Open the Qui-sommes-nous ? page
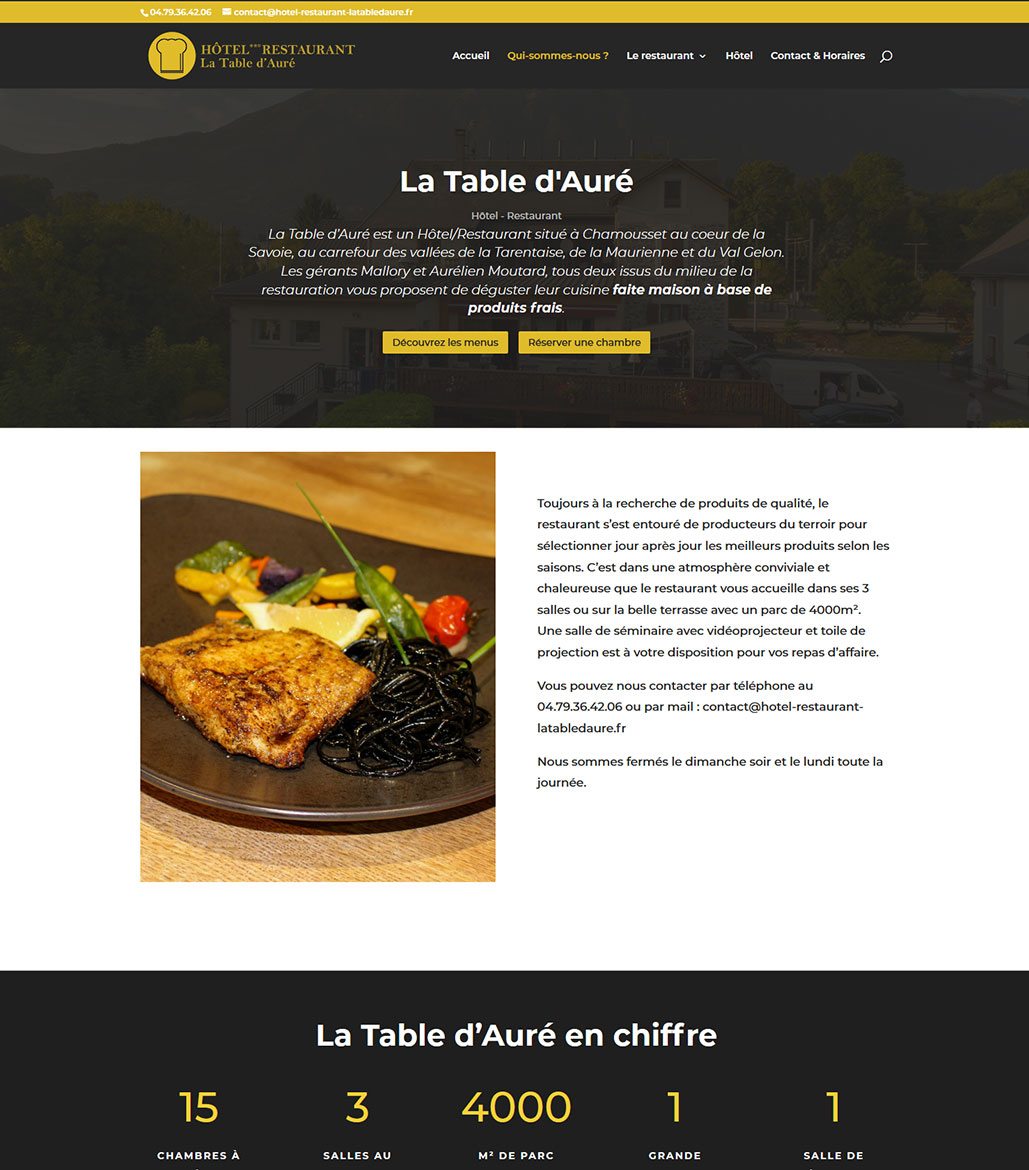The height and width of the screenshot is (1170, 1029). (x=557, y=56)
